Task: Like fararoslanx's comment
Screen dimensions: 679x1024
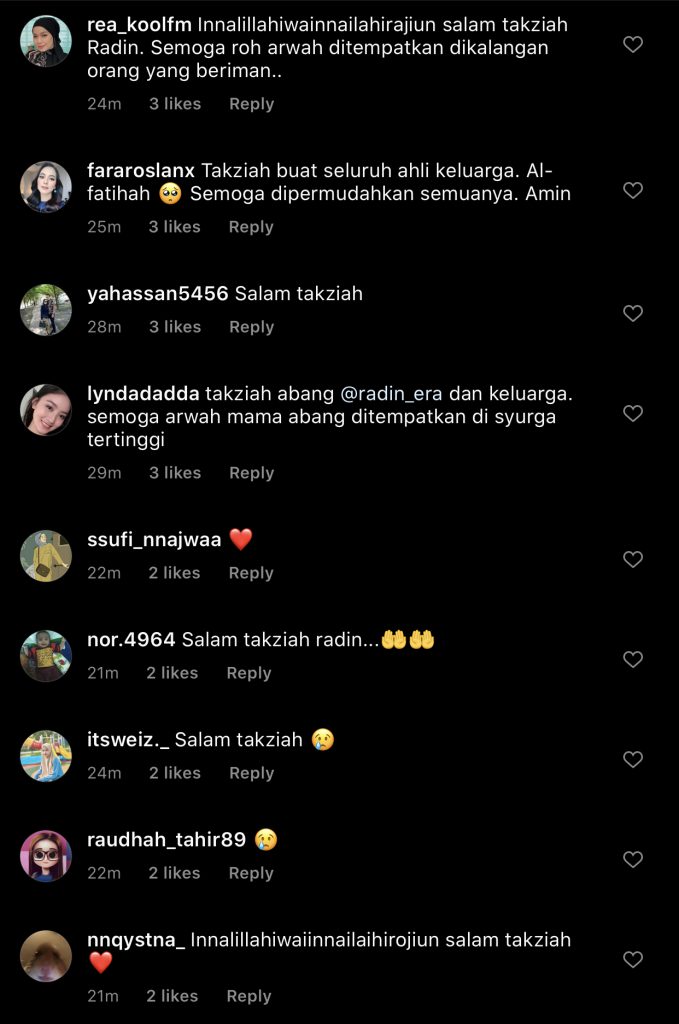Action: 633,190
